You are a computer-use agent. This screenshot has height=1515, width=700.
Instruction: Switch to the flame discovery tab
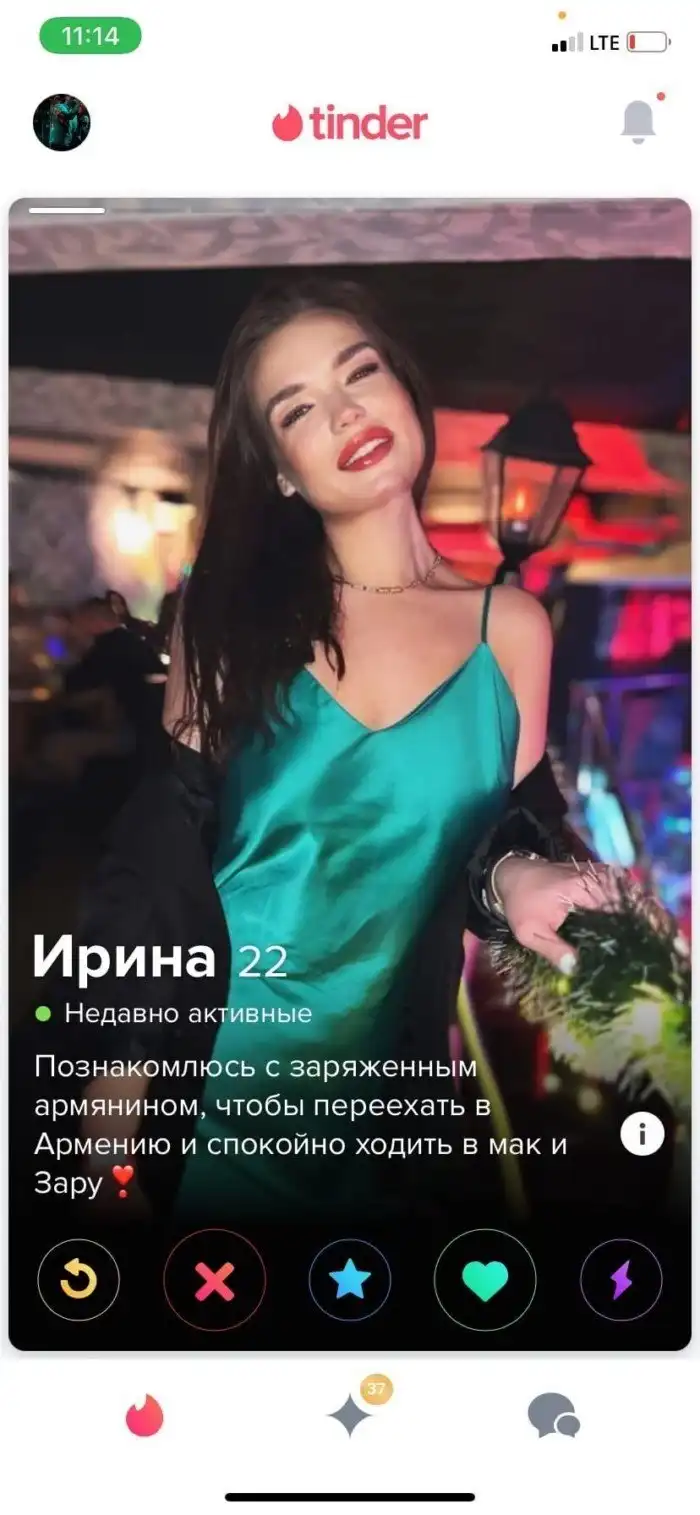(x=144, y=1416)
